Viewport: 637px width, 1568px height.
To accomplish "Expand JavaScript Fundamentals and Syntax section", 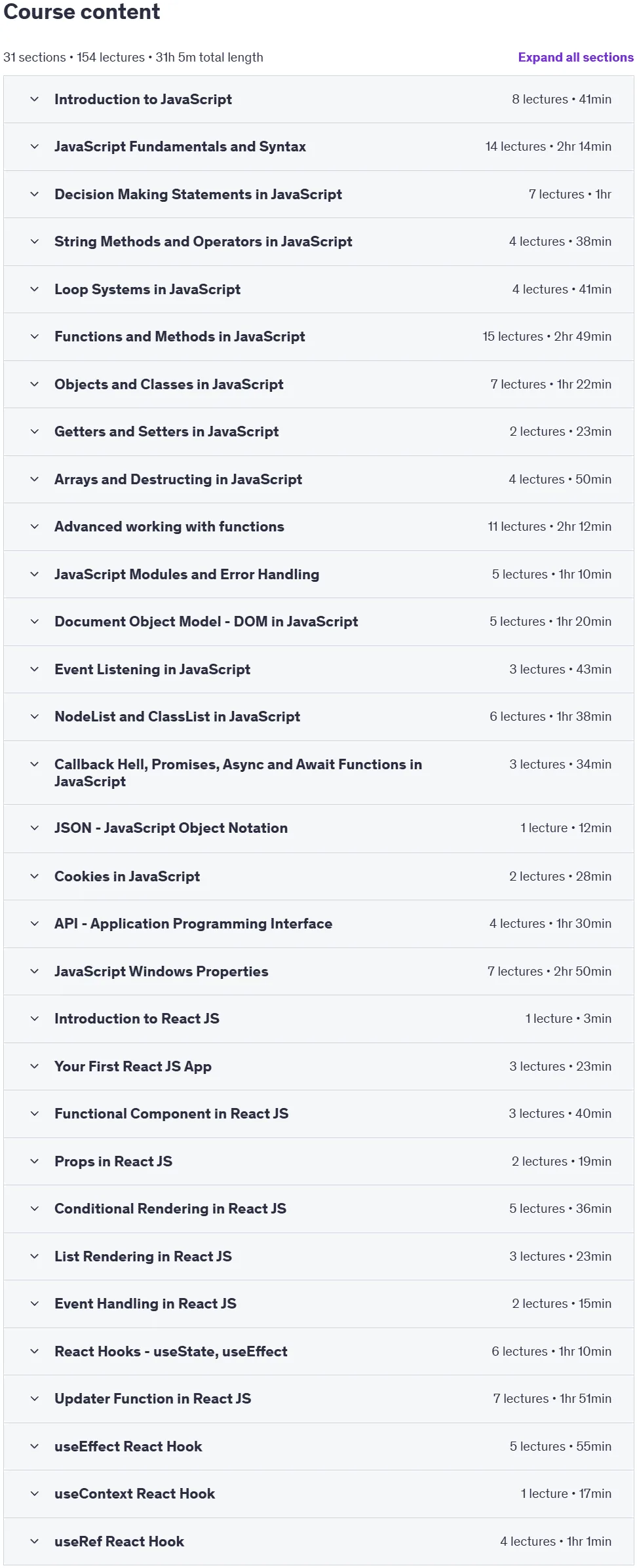I will [x=318, y=147].
